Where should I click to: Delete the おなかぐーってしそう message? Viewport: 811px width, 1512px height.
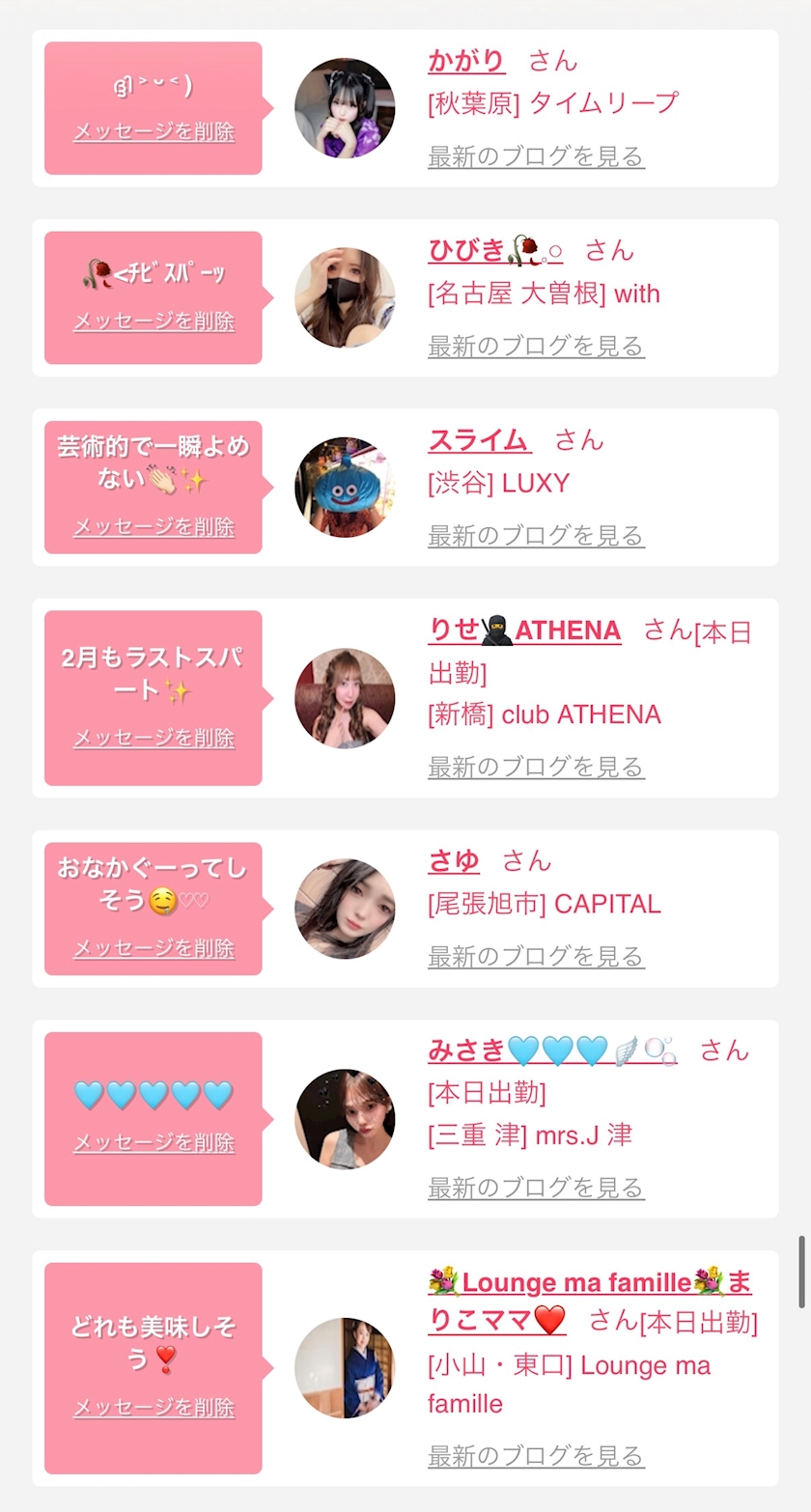tap(154, 949)
